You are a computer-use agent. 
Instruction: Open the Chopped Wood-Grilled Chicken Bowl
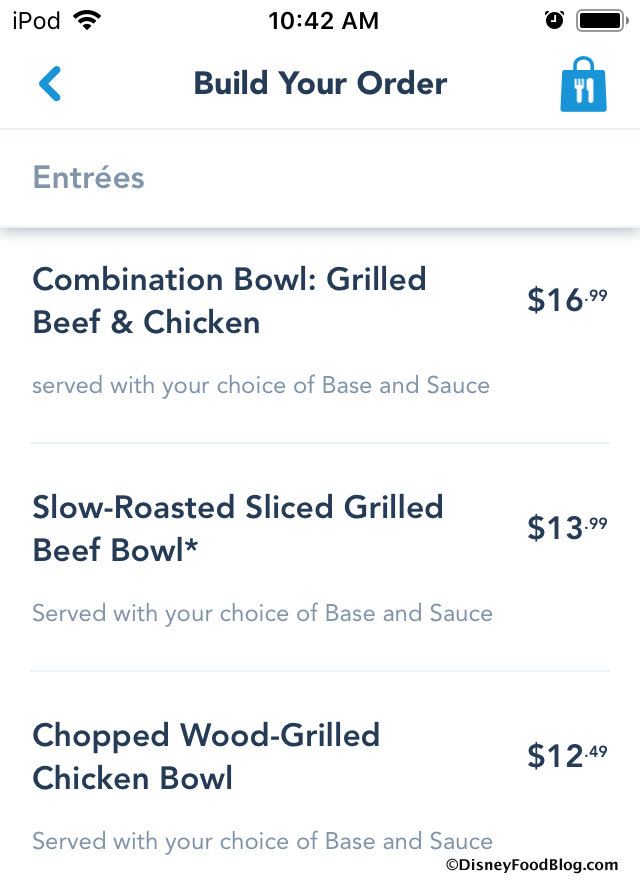pos(206,756)
